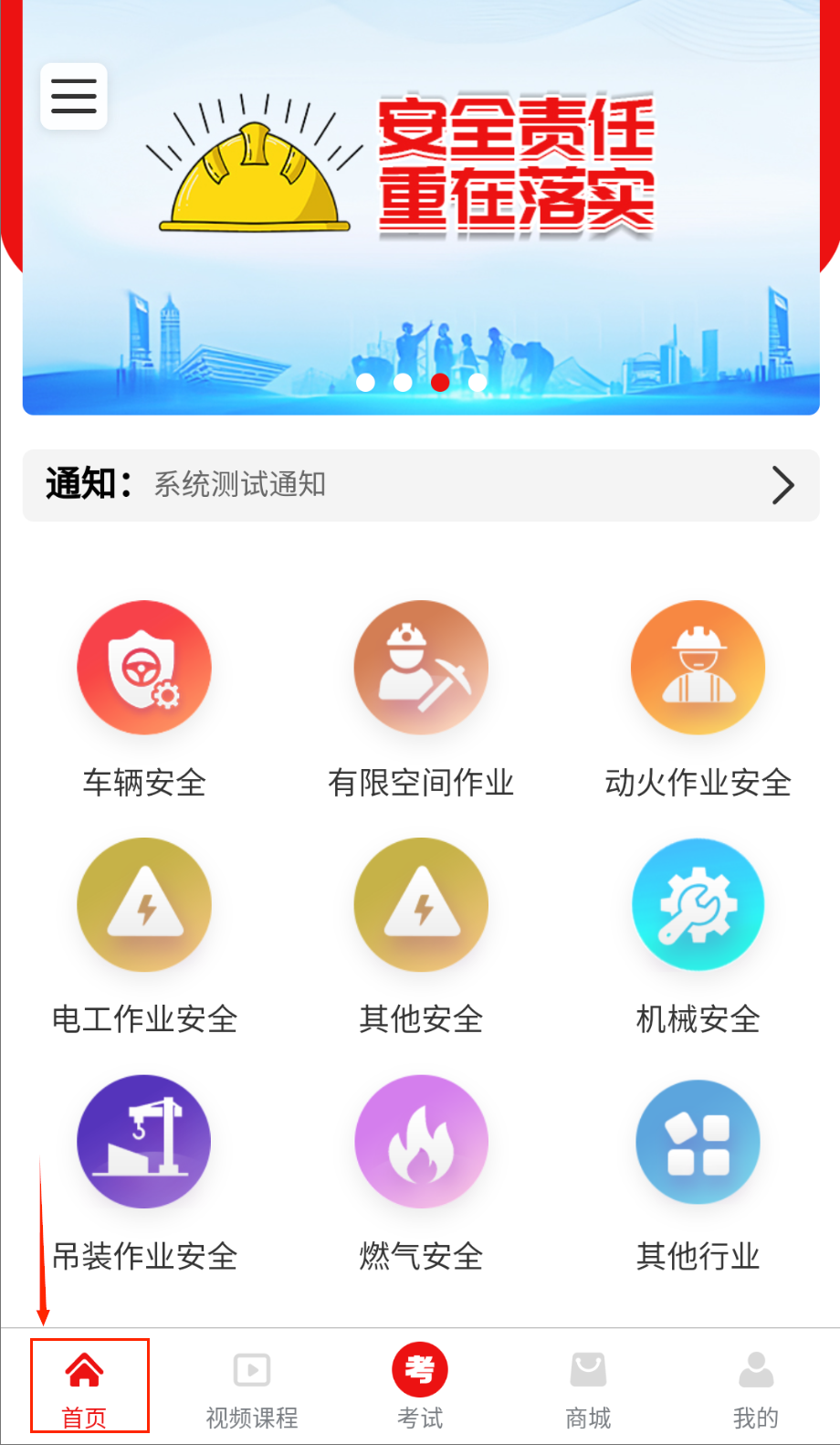Open the 商城 tab
This screenshot has width=840, height=1445.
coord(588,1387)
